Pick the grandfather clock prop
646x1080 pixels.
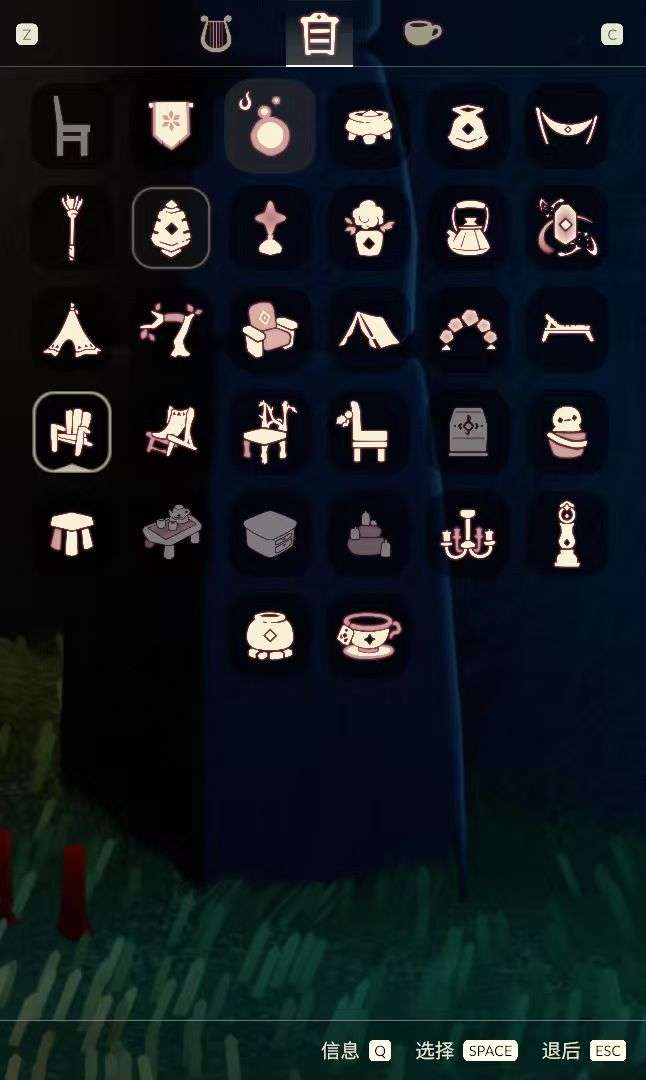[x=567, y=533]
